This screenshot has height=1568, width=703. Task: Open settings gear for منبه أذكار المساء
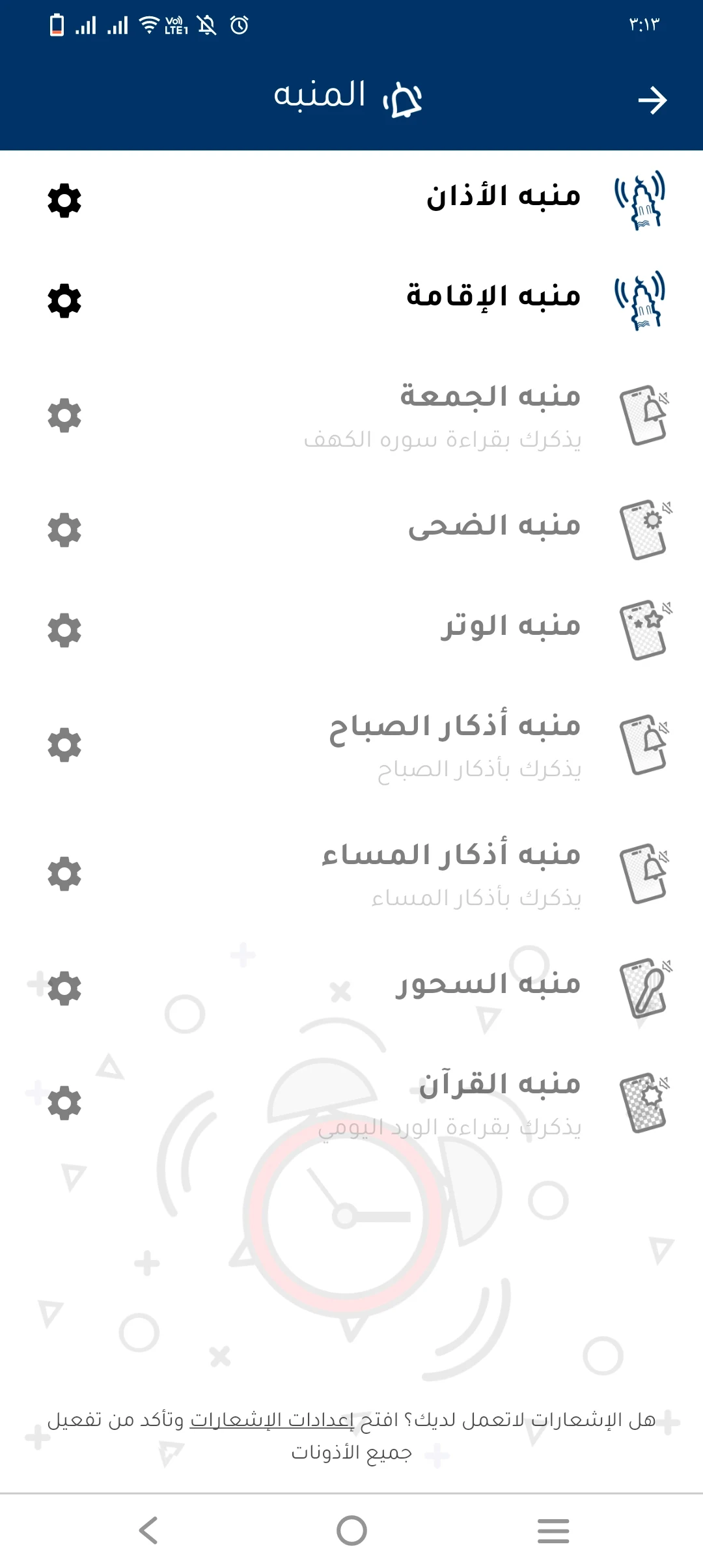[64, 874]
